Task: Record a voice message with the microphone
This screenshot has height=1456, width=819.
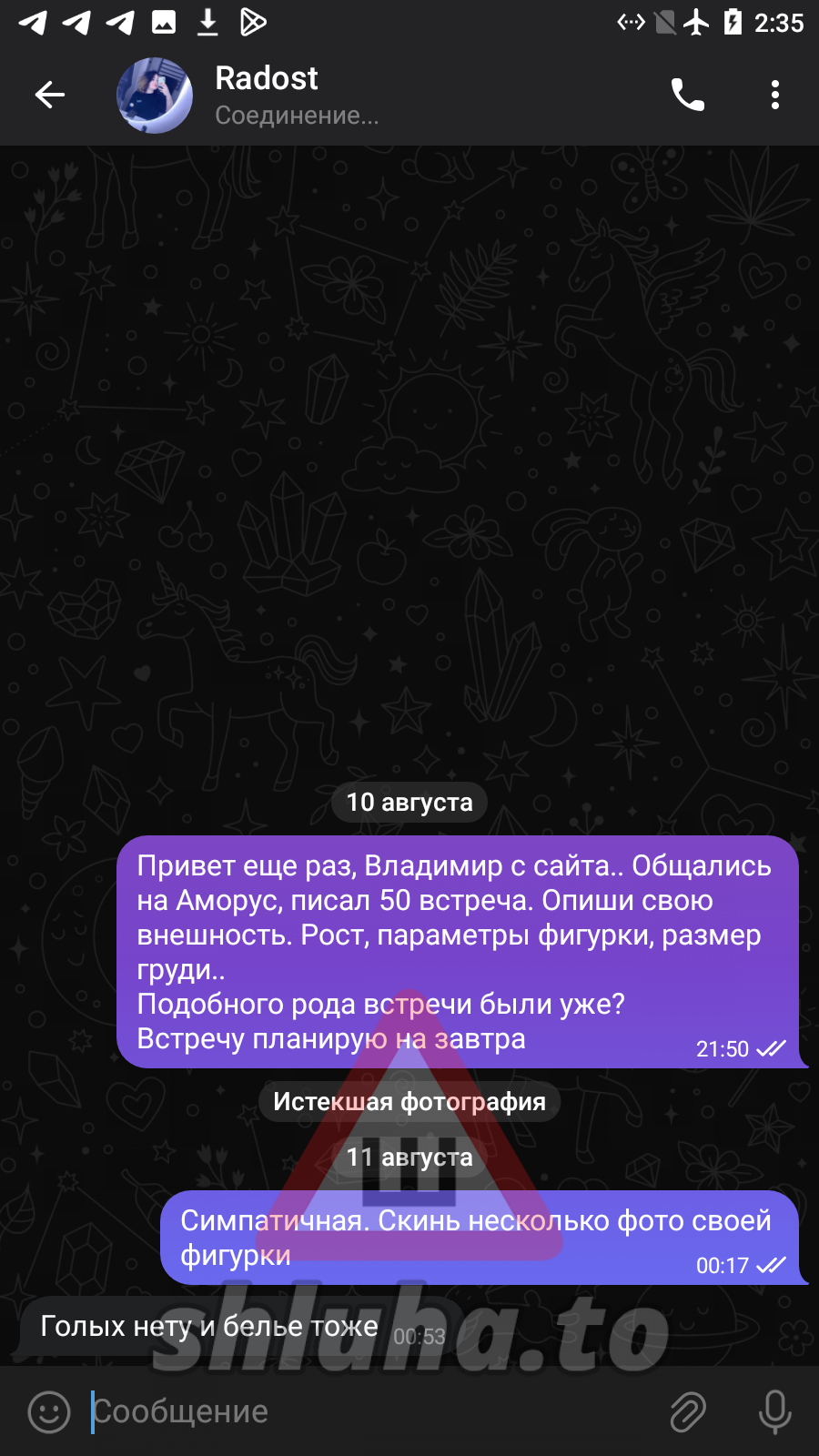Action: click(x=775, y=1412)
